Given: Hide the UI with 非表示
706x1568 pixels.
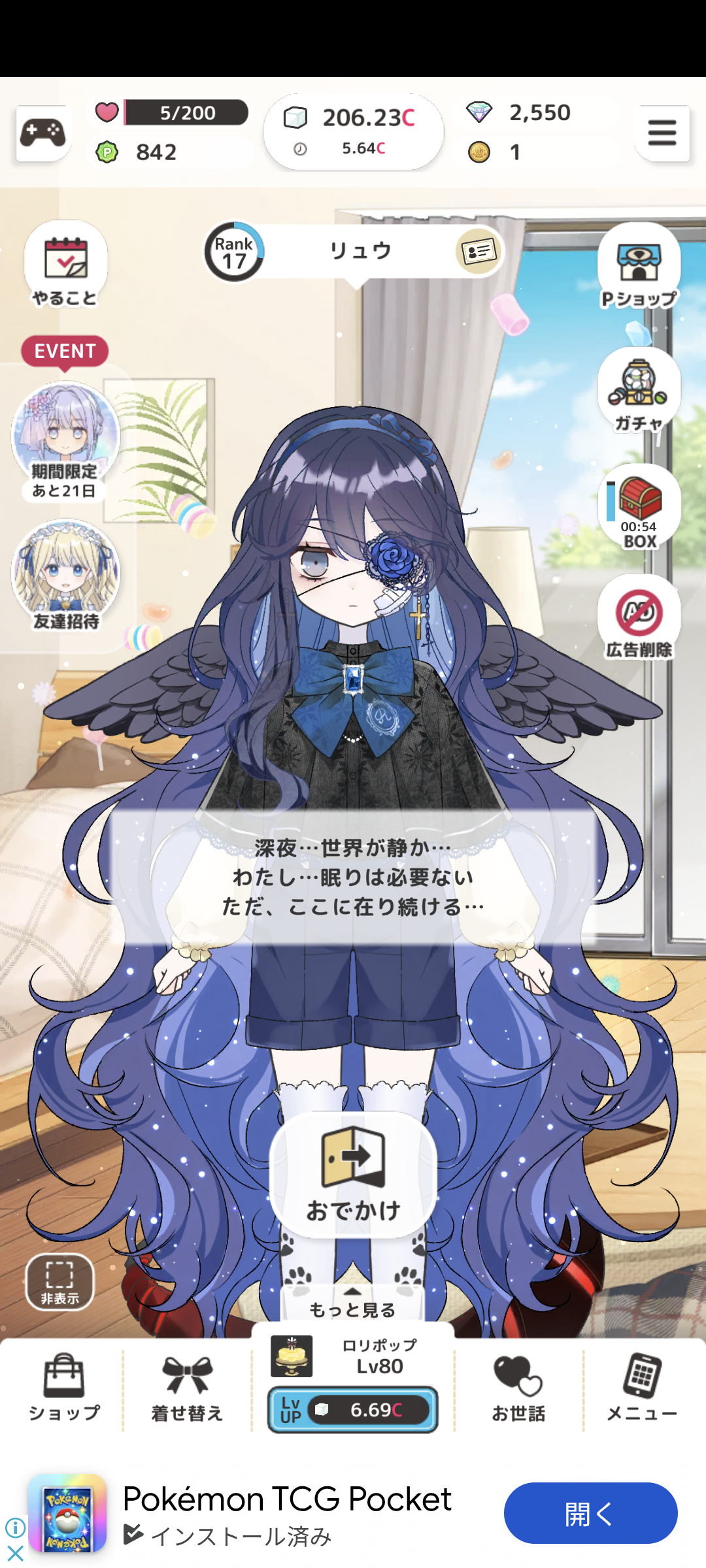Looking at the screenshot, I should pyautogui.click(x=59, y=1282).
